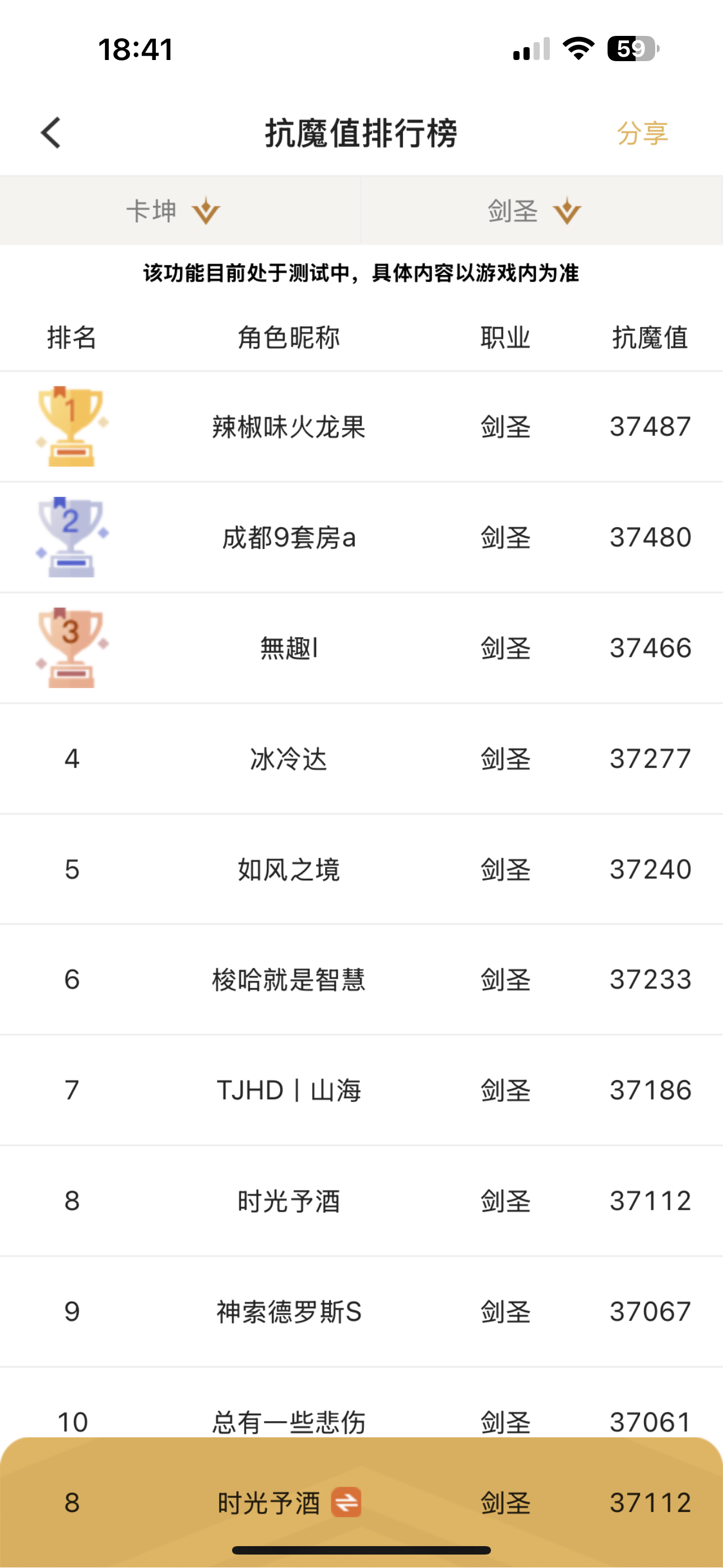
Task: Go back using the back arrow
Action: click(51, 133)
